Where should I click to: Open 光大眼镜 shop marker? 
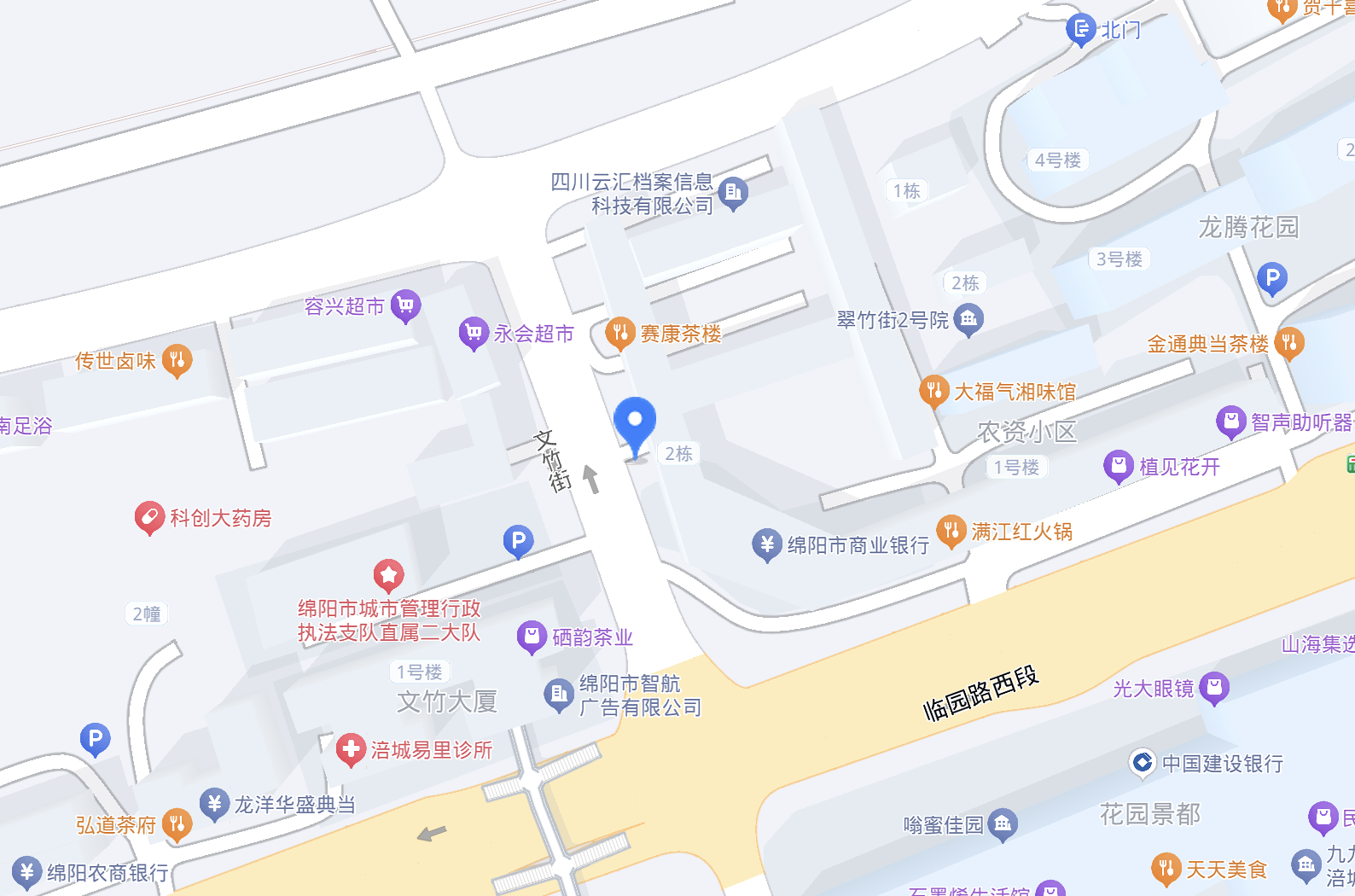click(1214, 687)
